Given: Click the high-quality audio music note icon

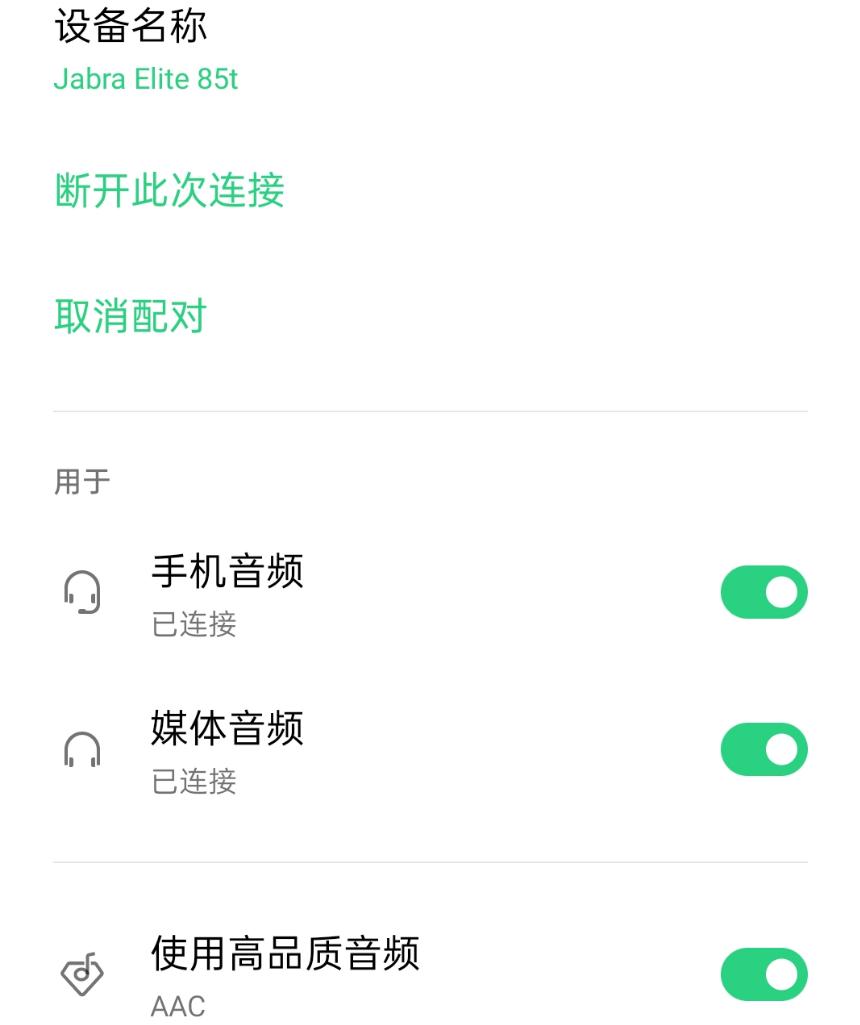Looking at the screenshot, I should [x=83, y=972].
